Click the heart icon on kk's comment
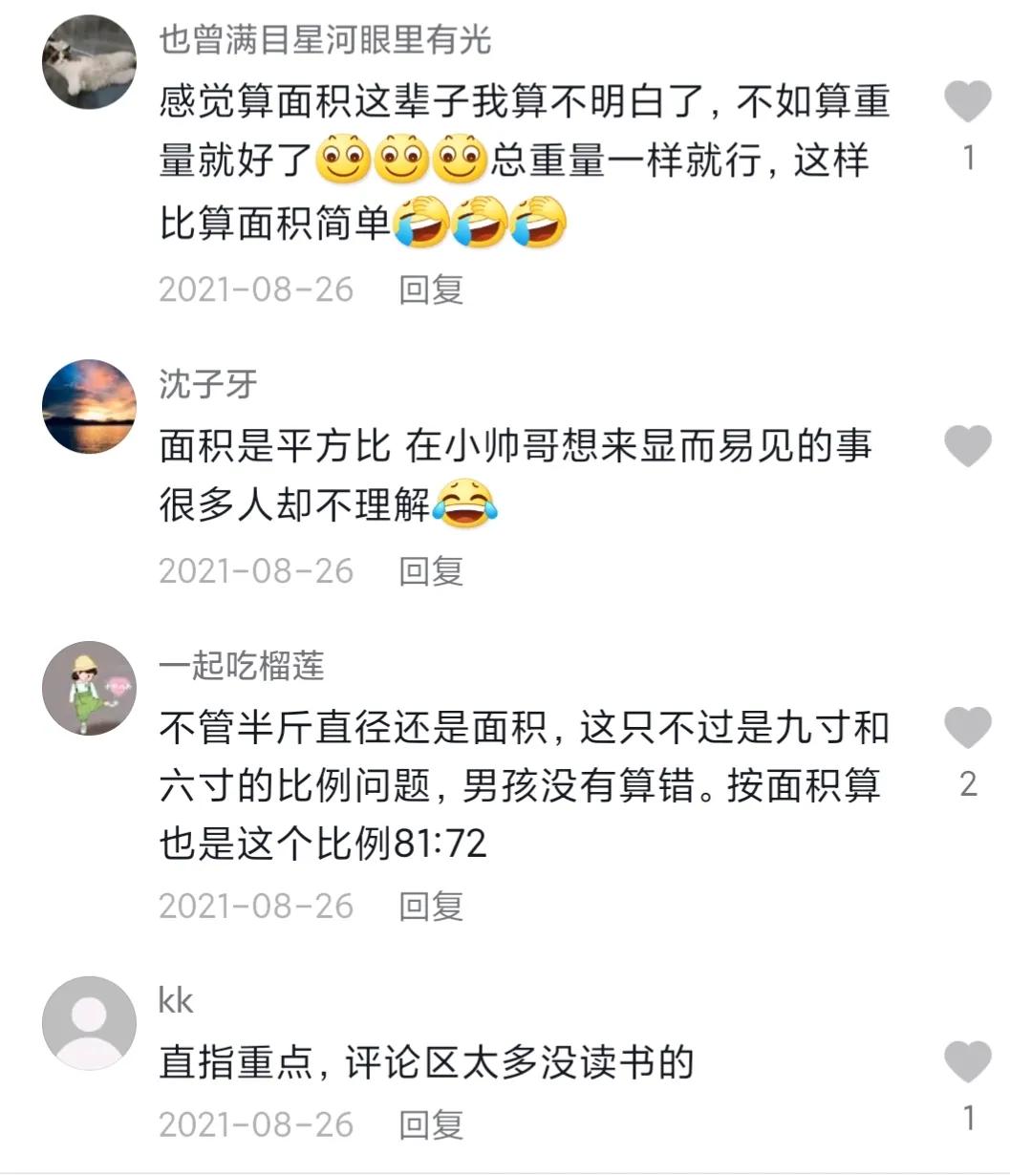Screen dimensions: 1010x1176 click(x=968, y=1059)
